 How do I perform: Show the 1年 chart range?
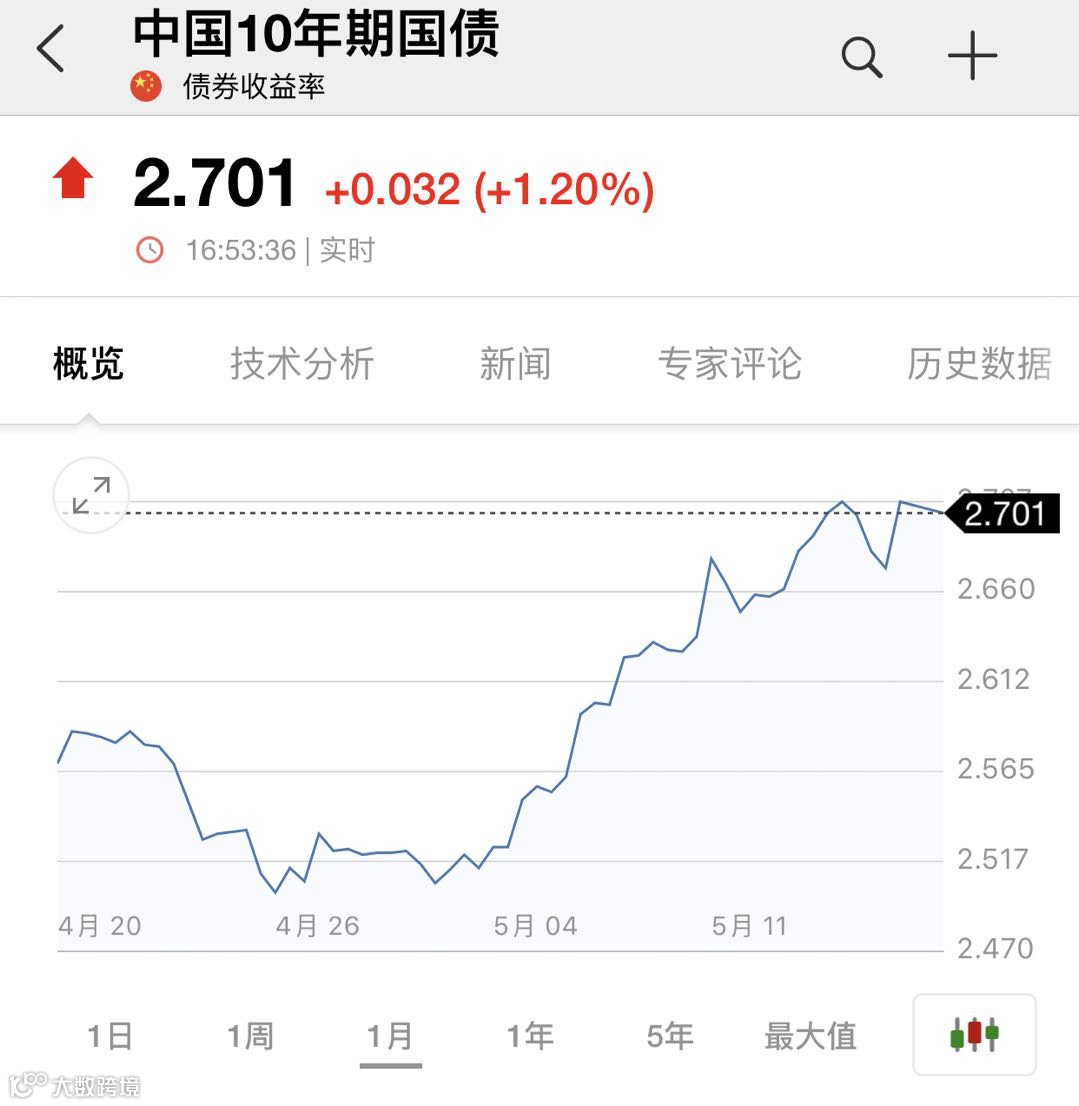click(530, 1036)
